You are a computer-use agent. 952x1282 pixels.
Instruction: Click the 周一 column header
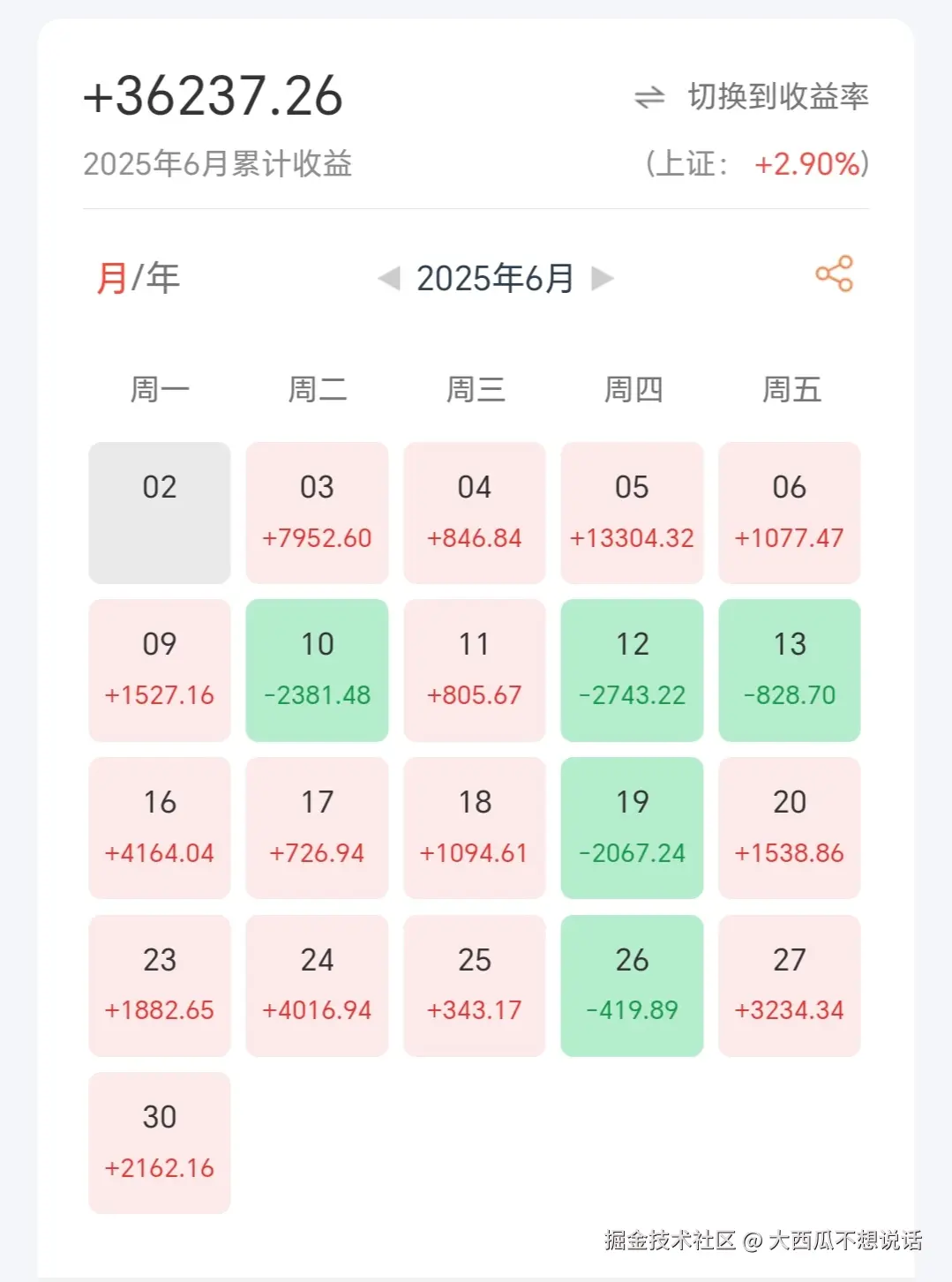(159, 388)
